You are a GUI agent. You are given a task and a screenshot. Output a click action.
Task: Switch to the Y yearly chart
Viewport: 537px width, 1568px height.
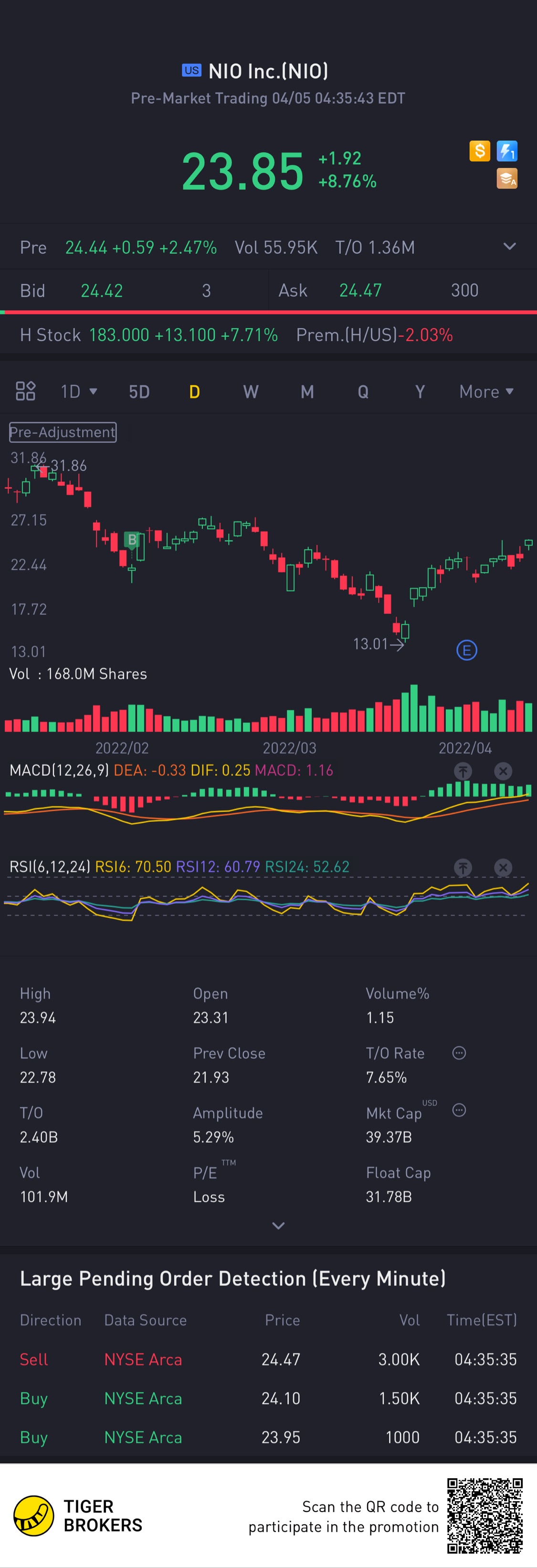[420, 391]
